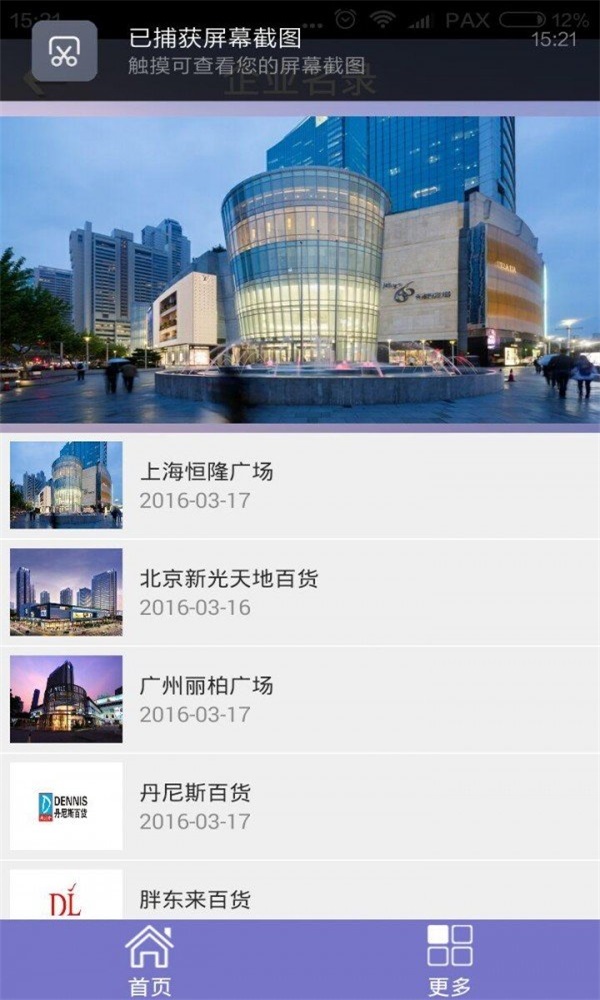Open the screenshot captured notification
This screenshot has width=600, height=1000.
click(x=300, y=52)
